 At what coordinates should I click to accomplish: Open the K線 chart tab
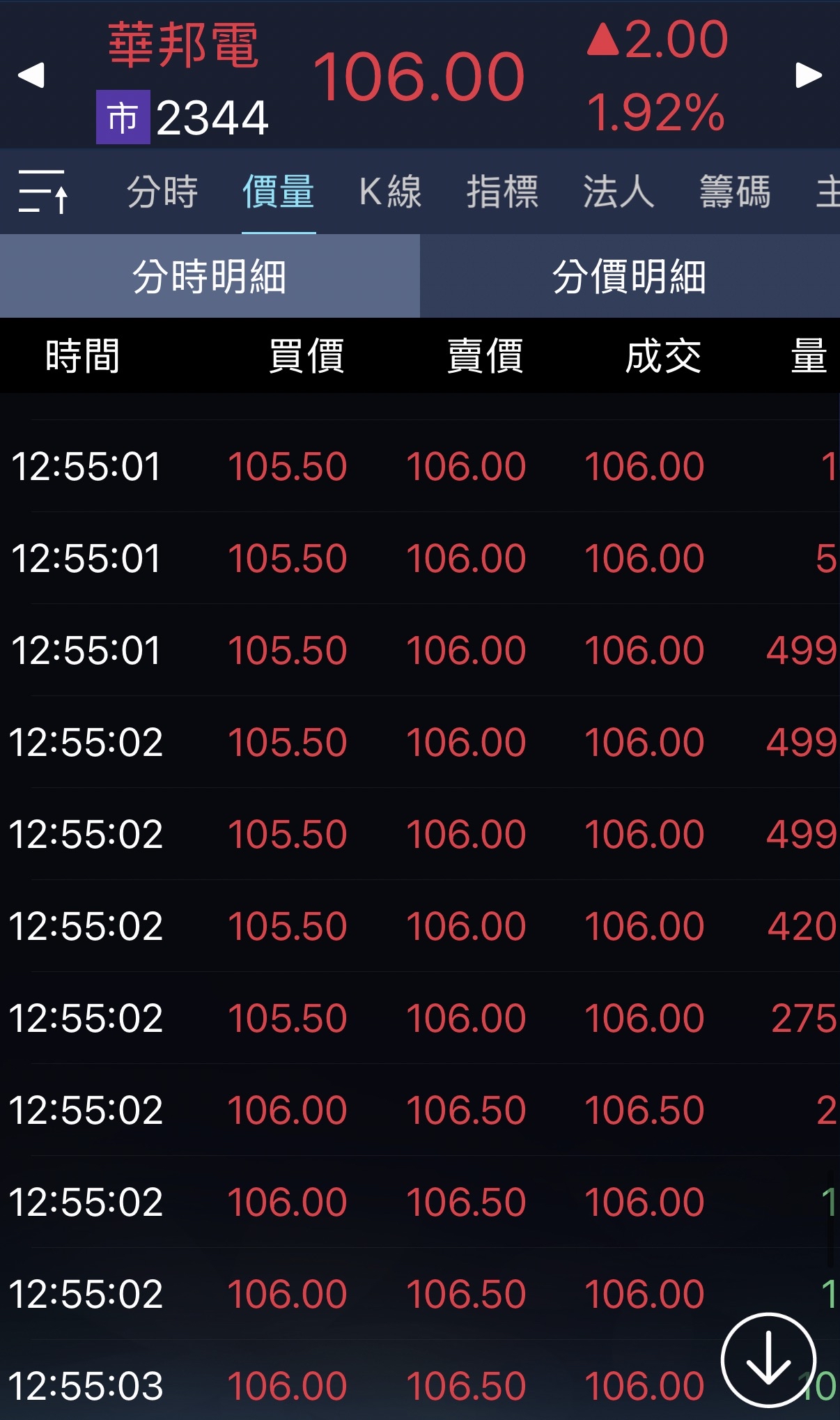point(390,192)
